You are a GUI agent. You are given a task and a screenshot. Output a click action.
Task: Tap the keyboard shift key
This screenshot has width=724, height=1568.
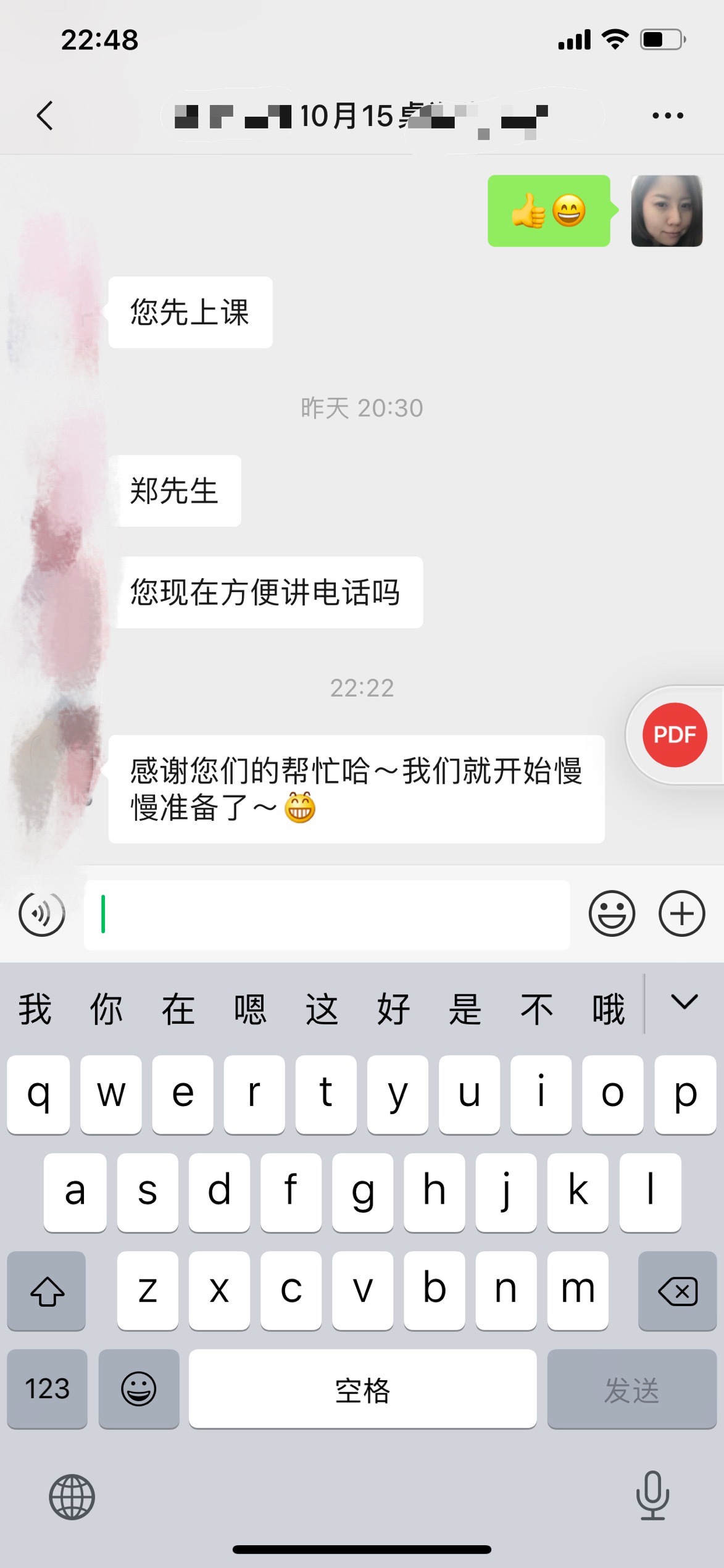click(47, 1291)
